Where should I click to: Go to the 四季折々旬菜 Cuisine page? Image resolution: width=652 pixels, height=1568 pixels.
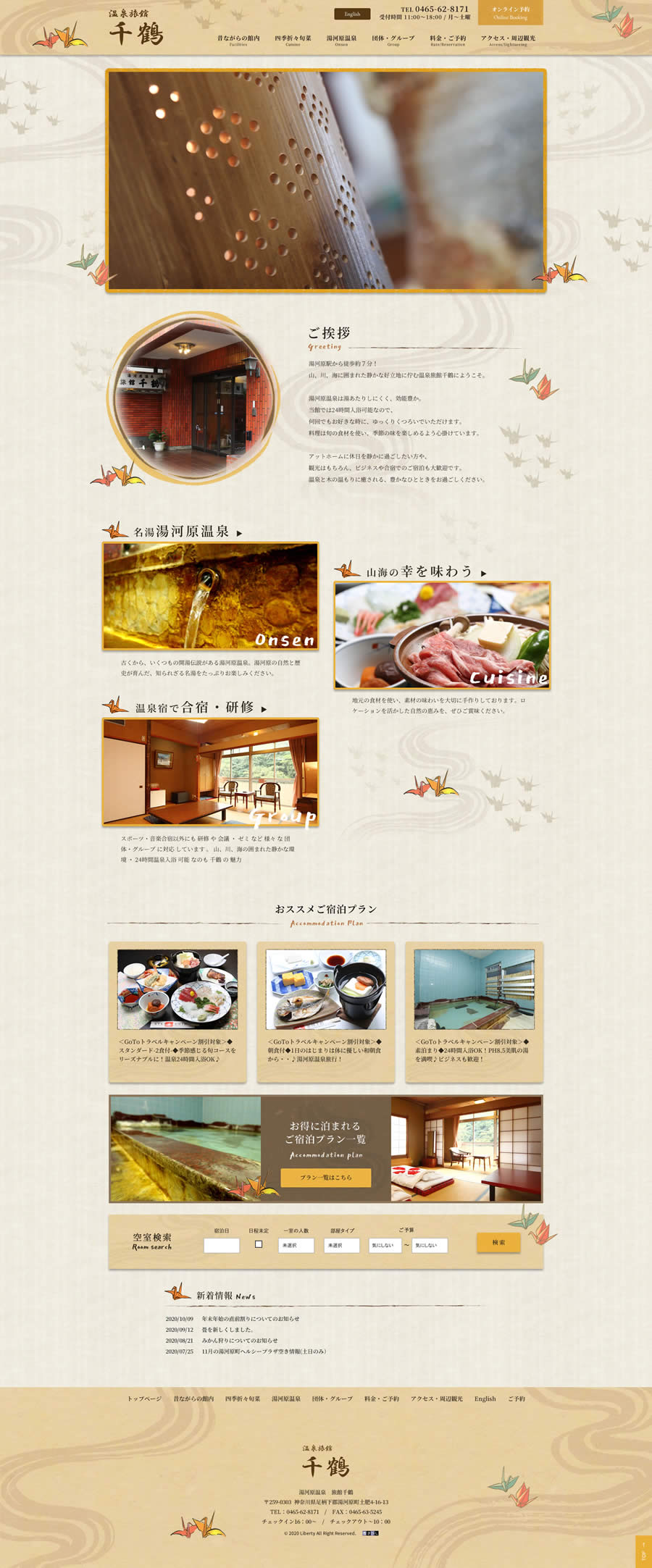click(x=293, y=40)
